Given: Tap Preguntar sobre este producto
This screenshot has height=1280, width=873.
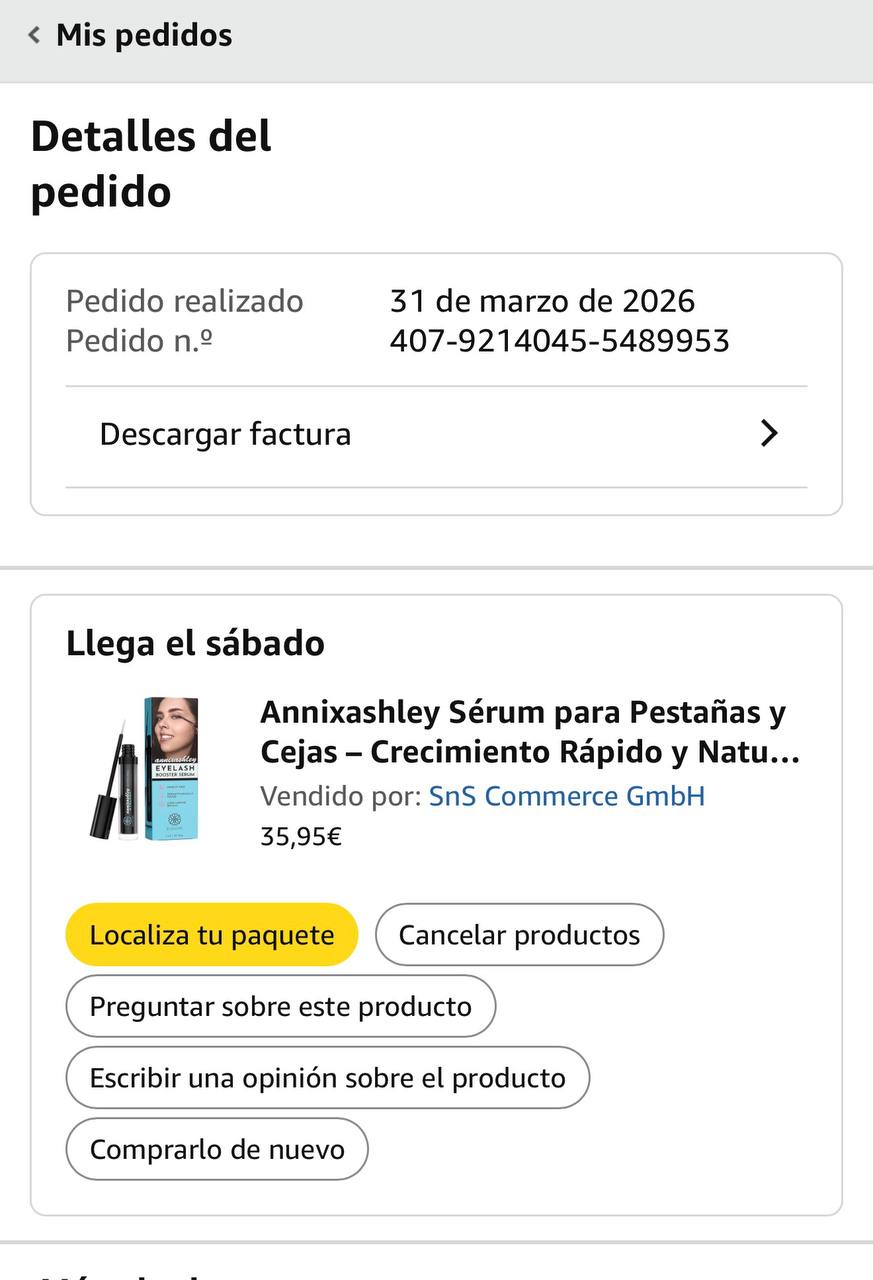Looking at the screenshot, I should click(280, 1006).
